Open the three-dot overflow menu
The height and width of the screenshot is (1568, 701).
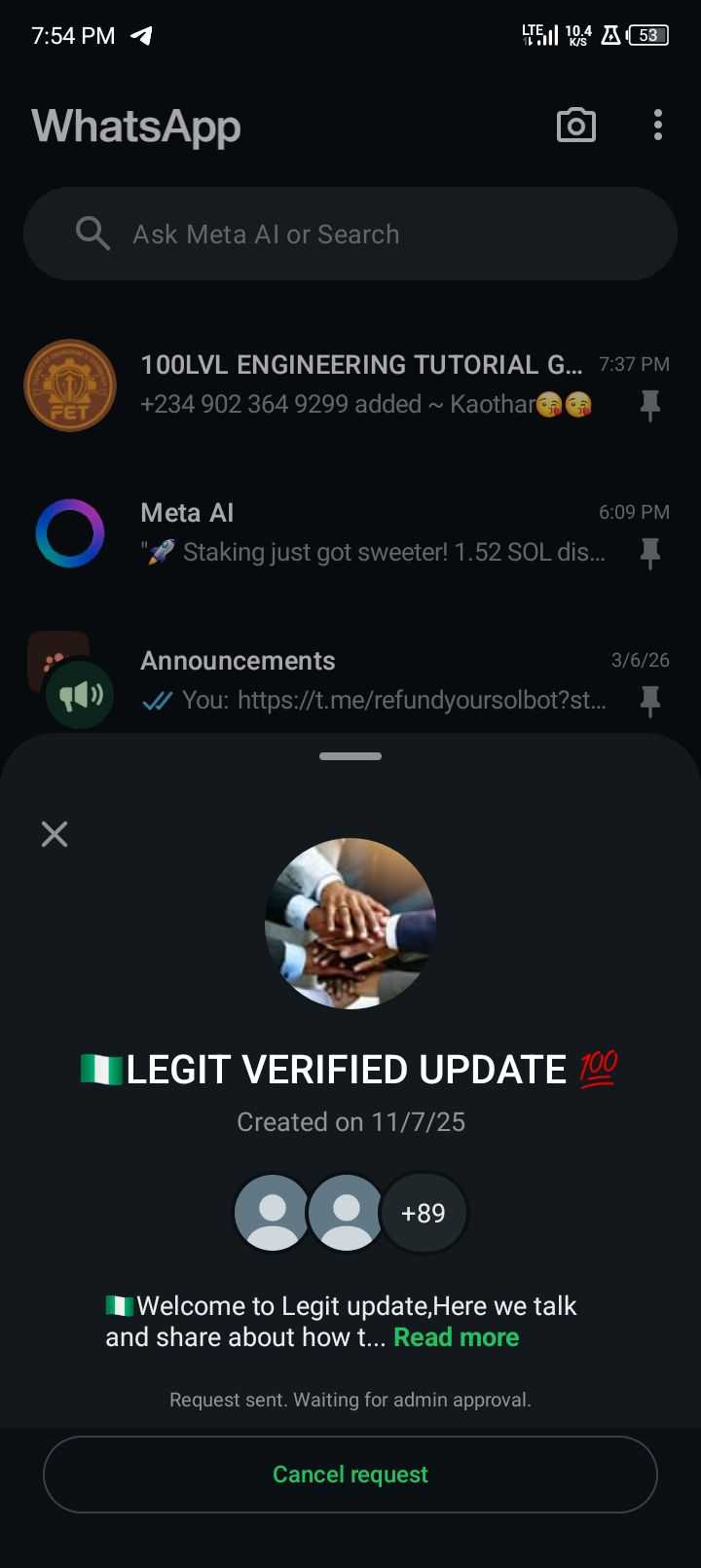point(658,126)
